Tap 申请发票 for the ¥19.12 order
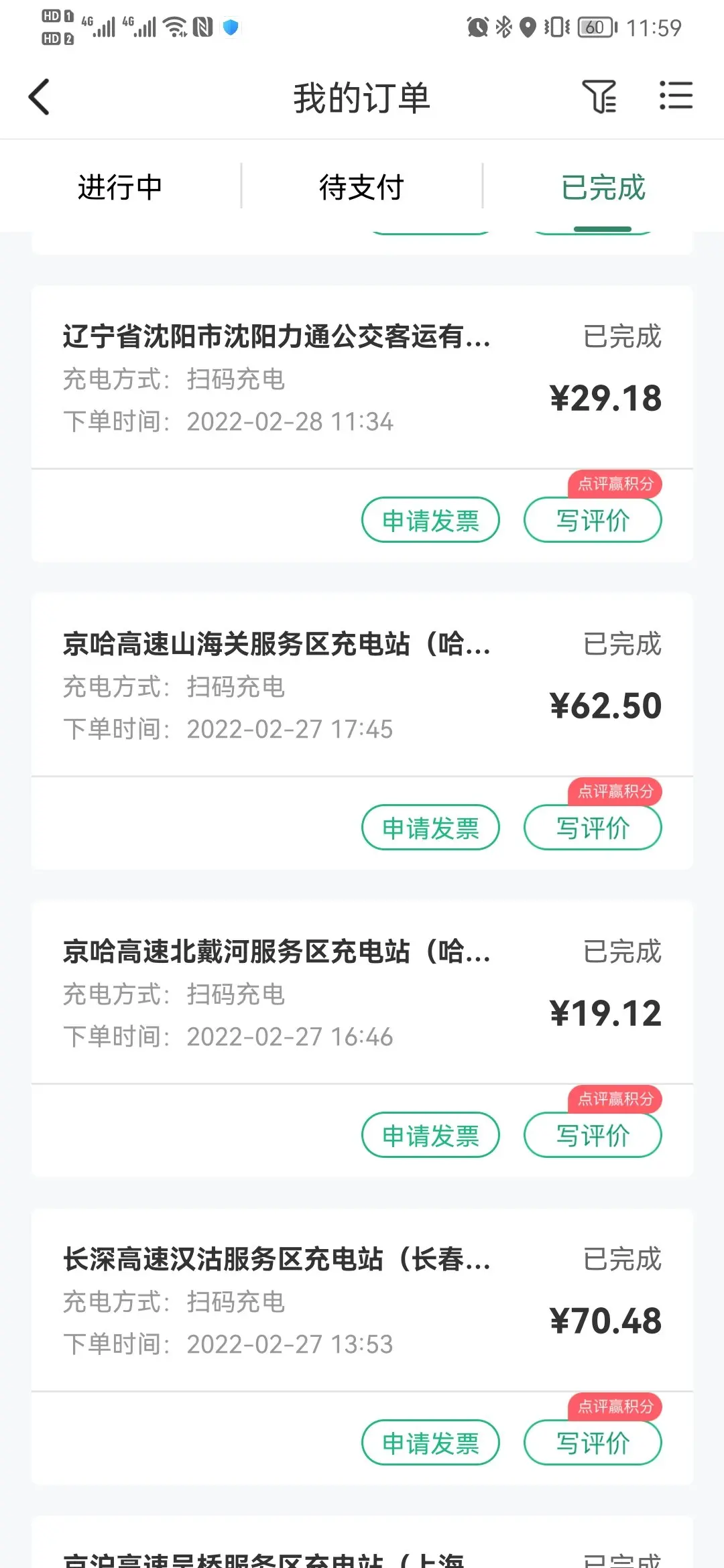Viewport: 724px width, 1568px height. 430,1135
